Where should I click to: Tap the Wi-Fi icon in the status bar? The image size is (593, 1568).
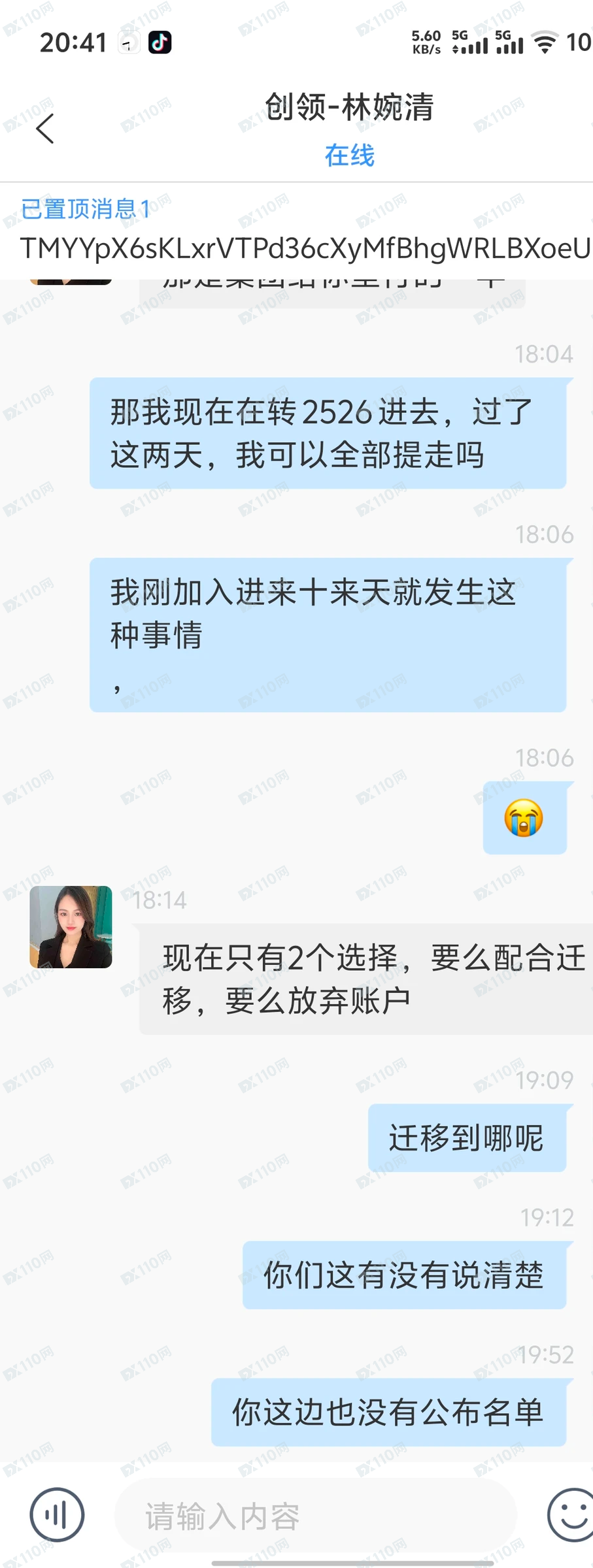click(545, 42)
